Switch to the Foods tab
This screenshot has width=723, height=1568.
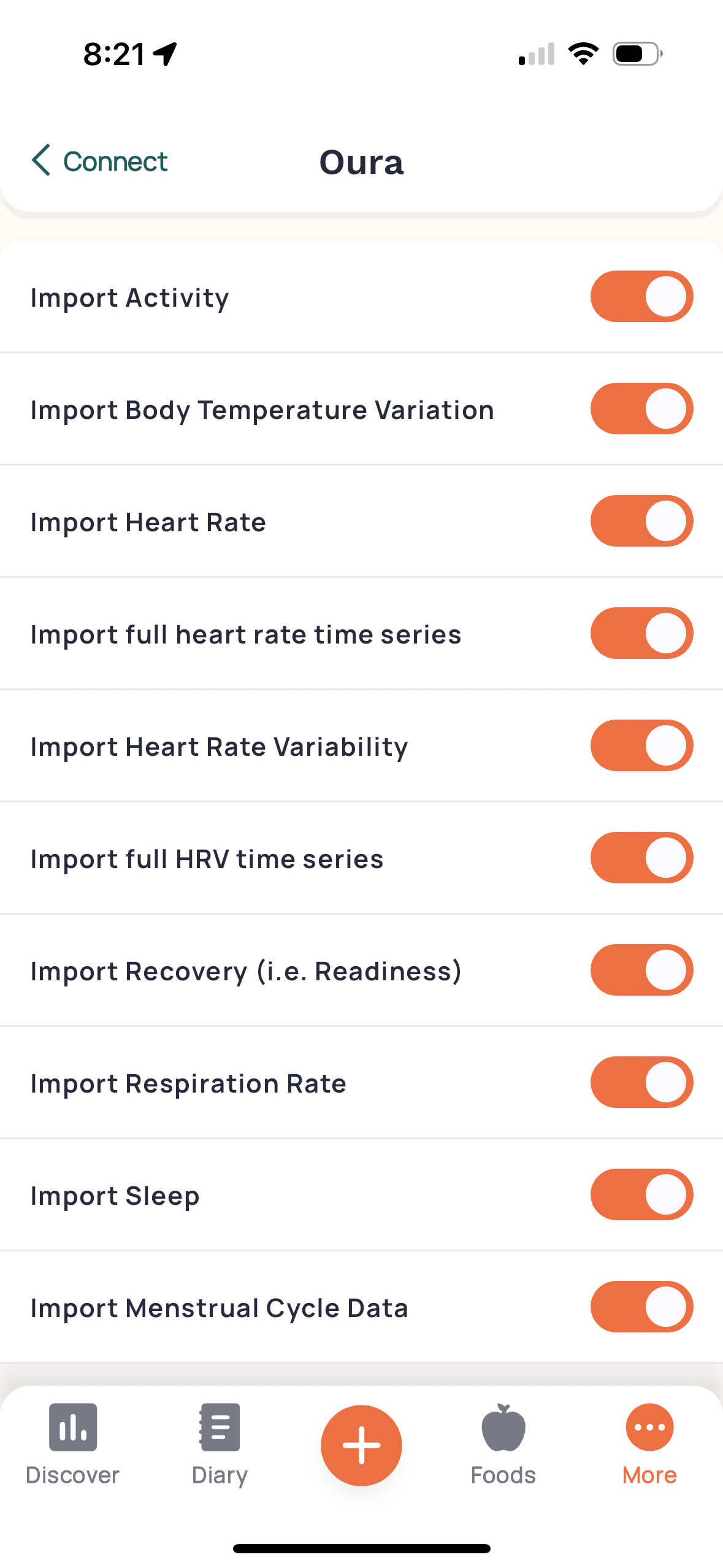click(502, 1428)
